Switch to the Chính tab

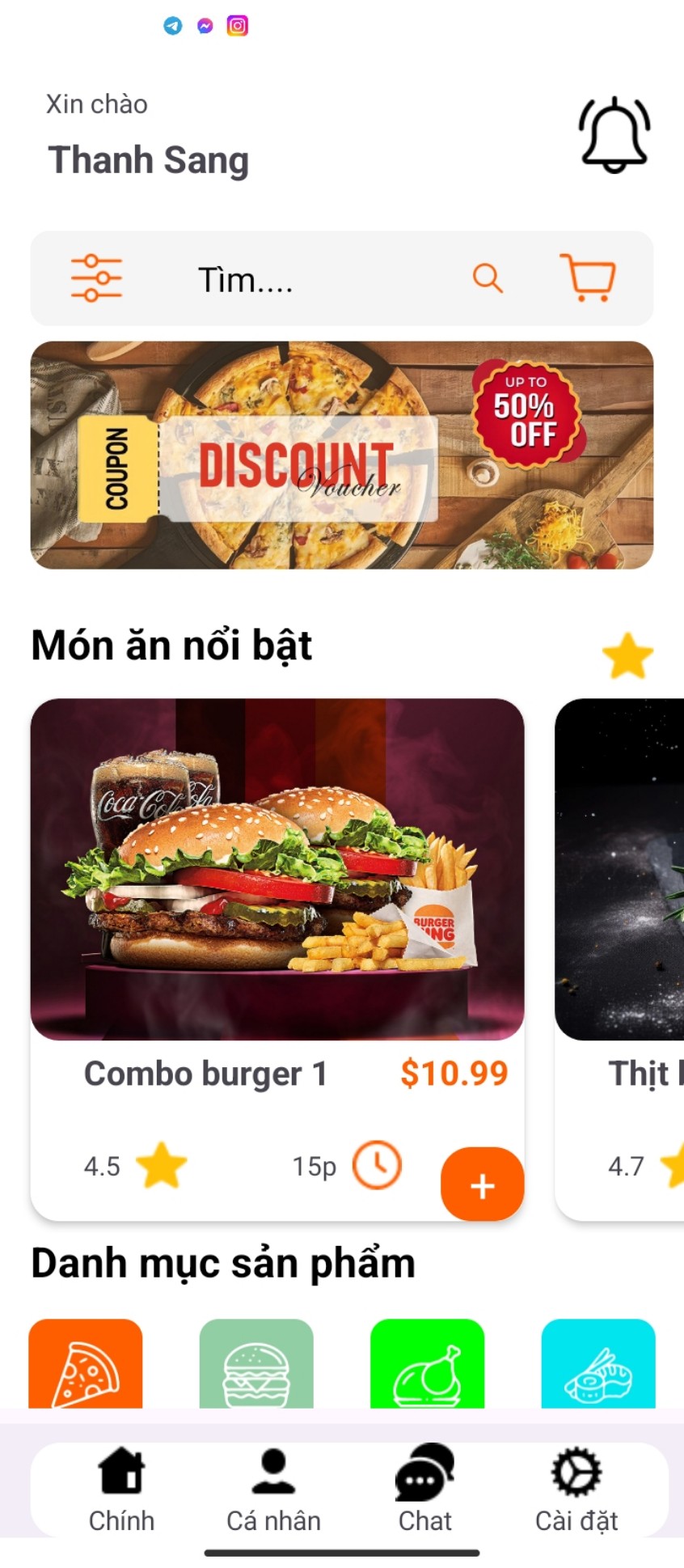pos(121,1490)
